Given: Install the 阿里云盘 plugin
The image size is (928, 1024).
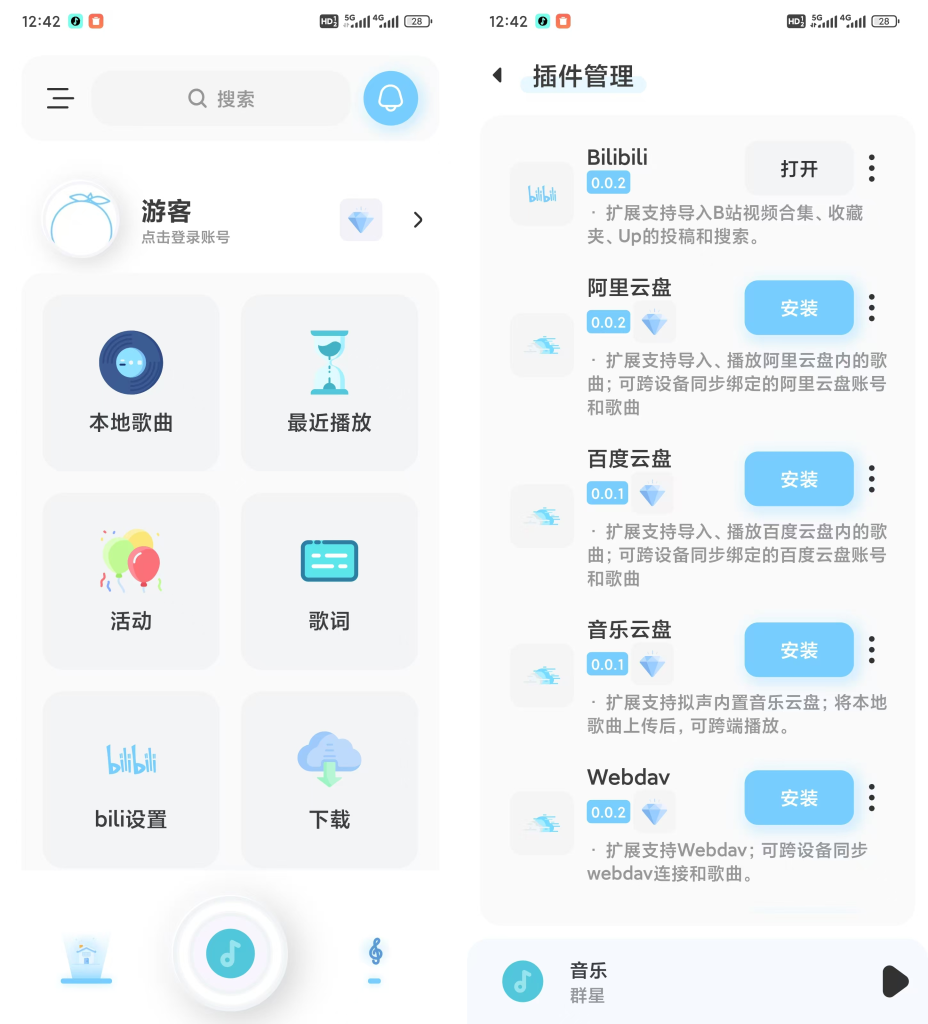Looking at the screenshot, I should [x=799, y=308].
